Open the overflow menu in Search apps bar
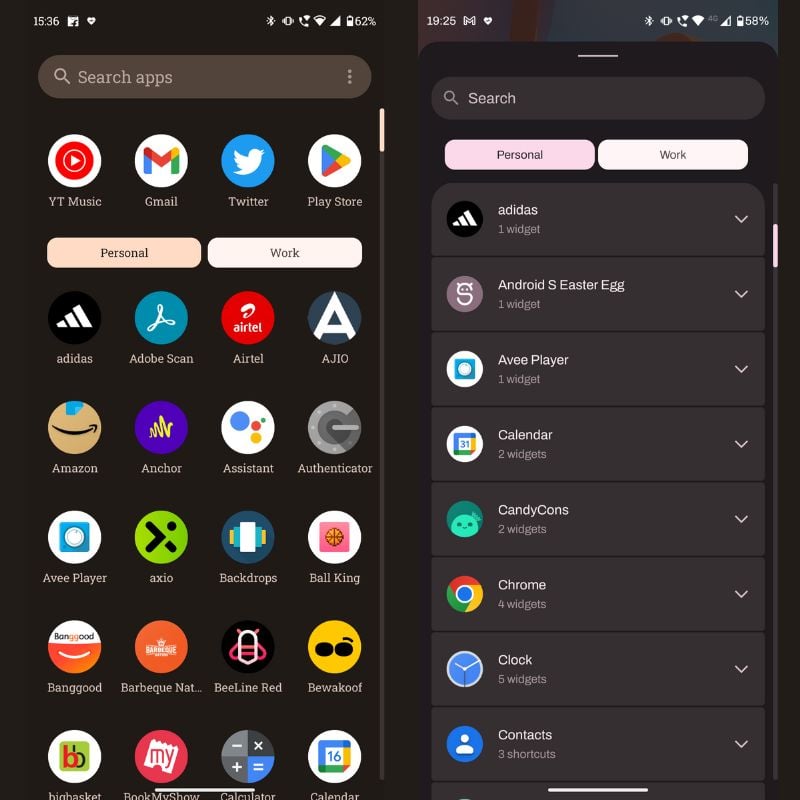 [349, 77]
